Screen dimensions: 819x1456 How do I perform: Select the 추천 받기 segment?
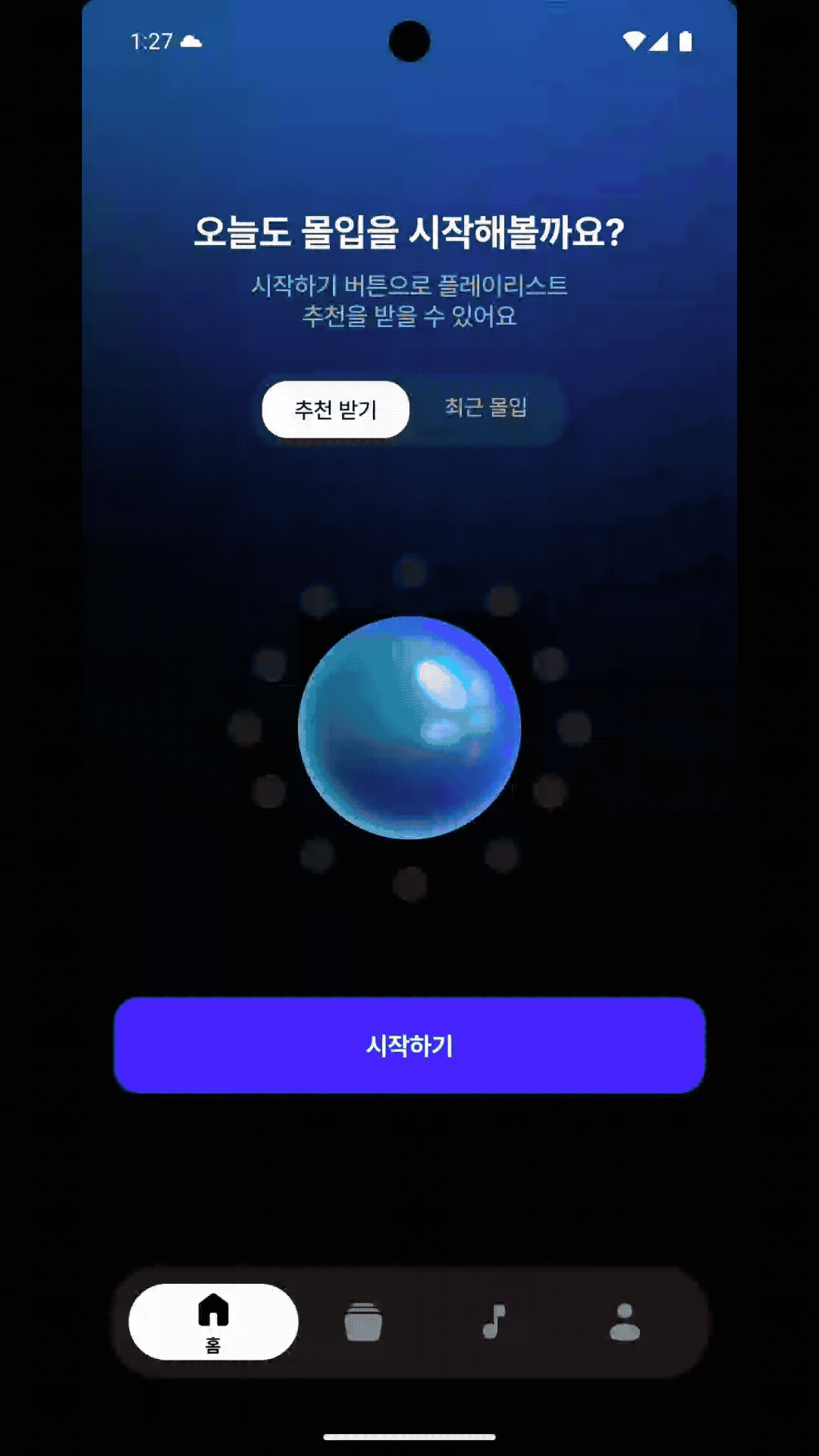pyautogui.click(x=335, y=409)
